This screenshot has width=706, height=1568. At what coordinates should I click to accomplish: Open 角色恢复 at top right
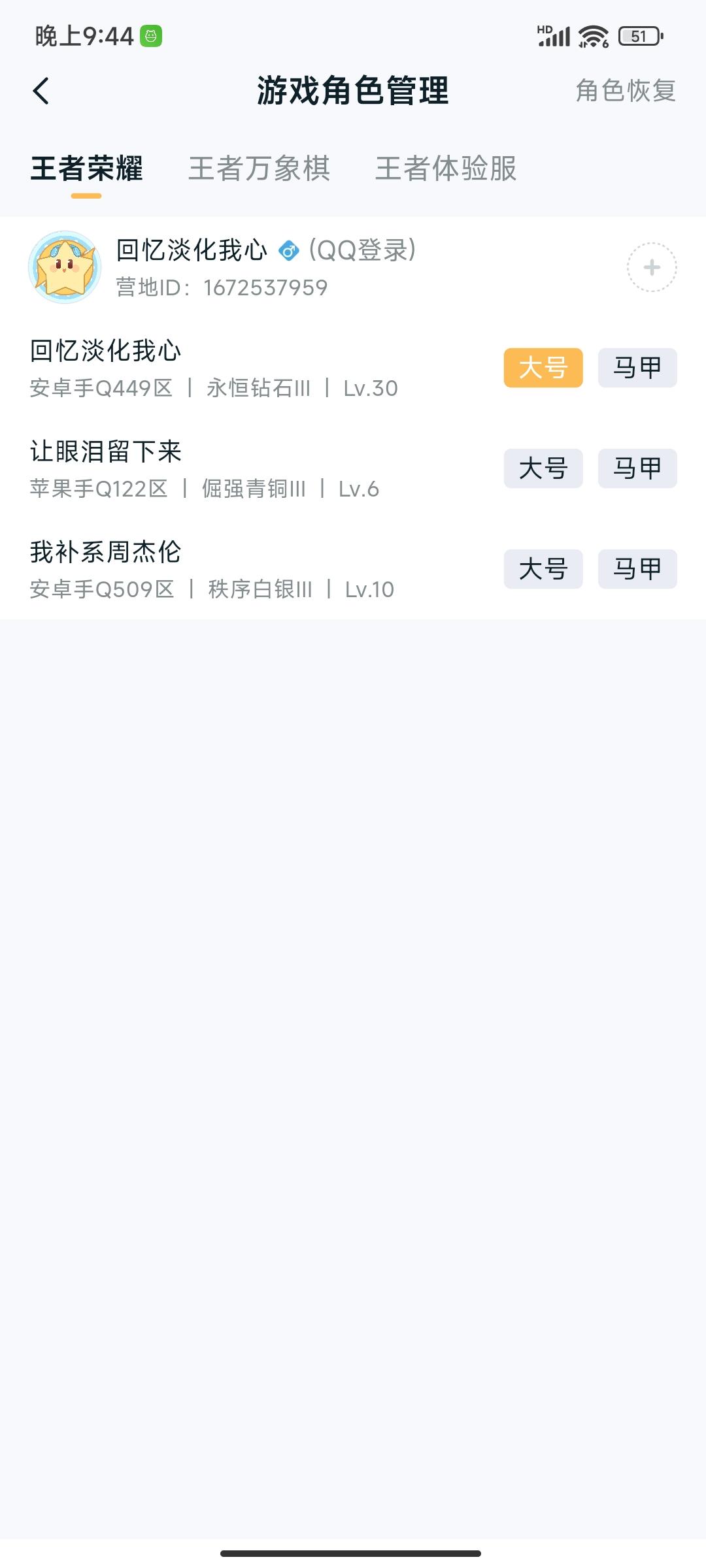(x=626, y=91)
